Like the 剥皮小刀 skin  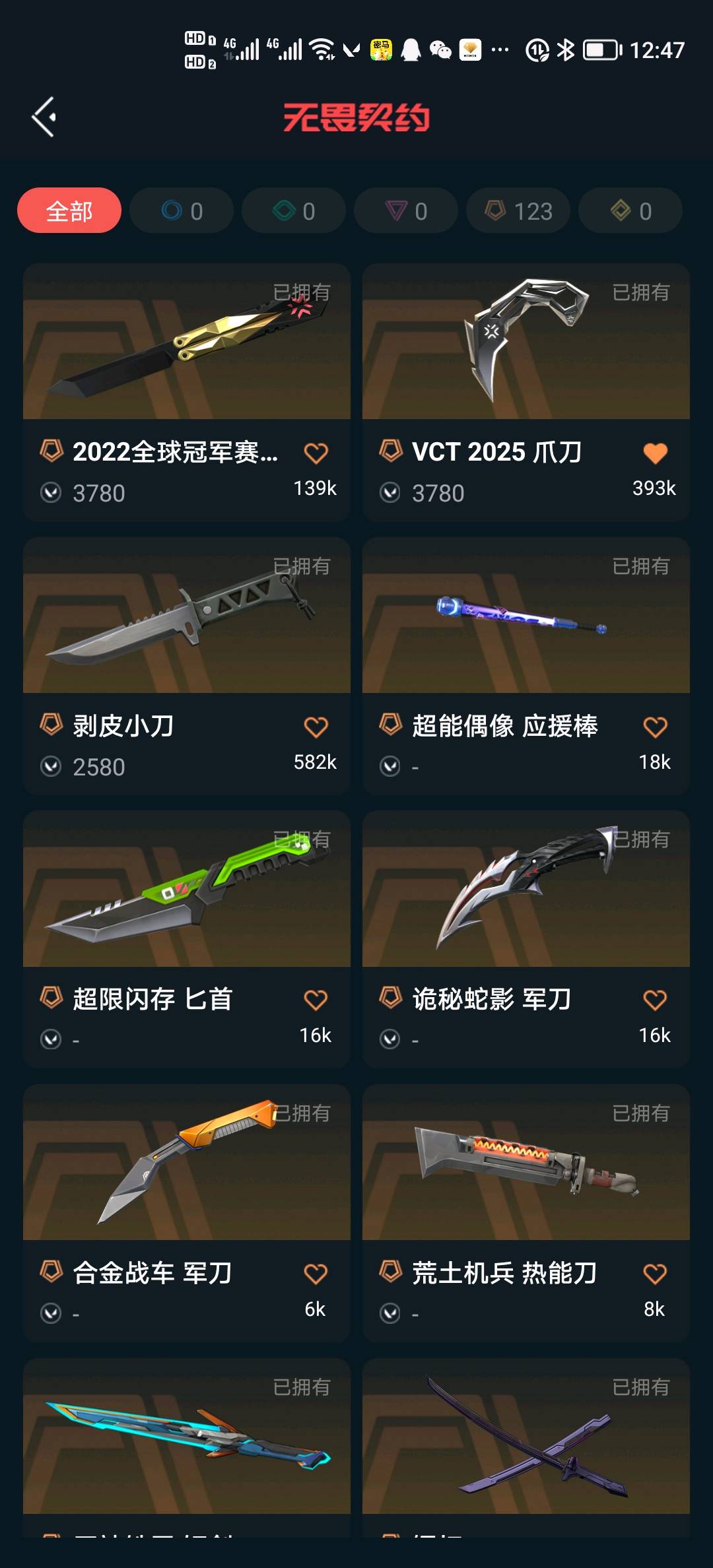(316, 727)
